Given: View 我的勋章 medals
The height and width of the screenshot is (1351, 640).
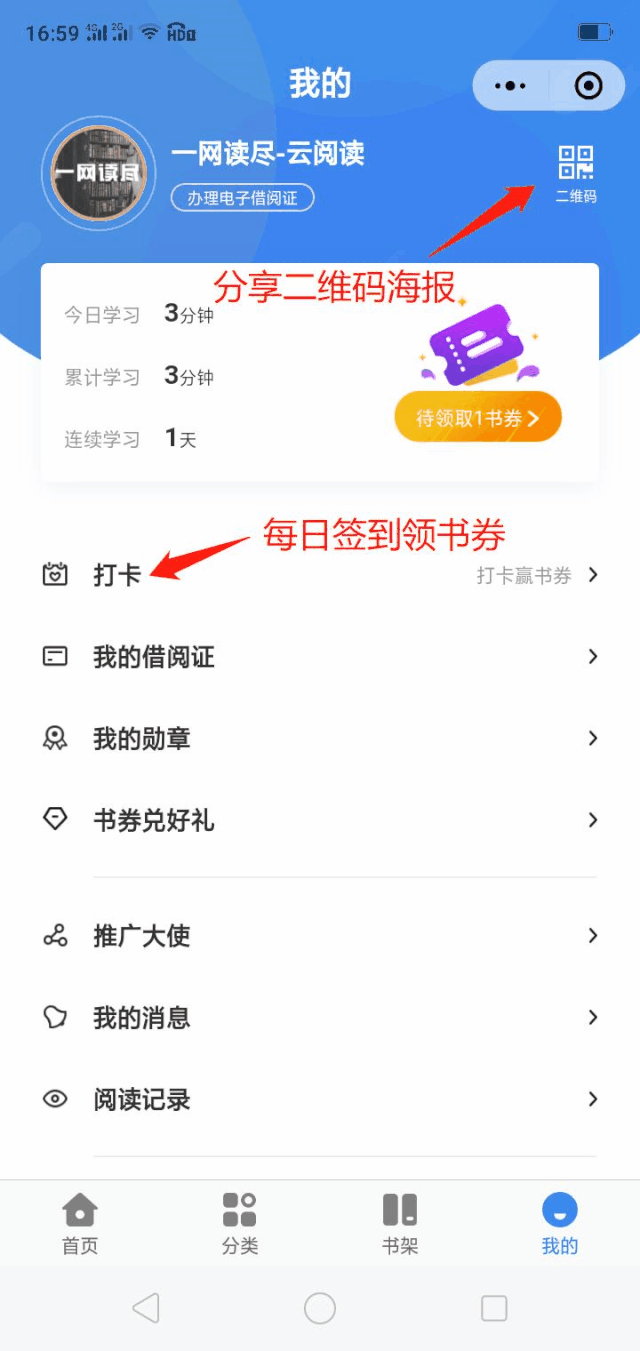Looking at the screenshot, I should pyautogui.click(x=320, y=739).
